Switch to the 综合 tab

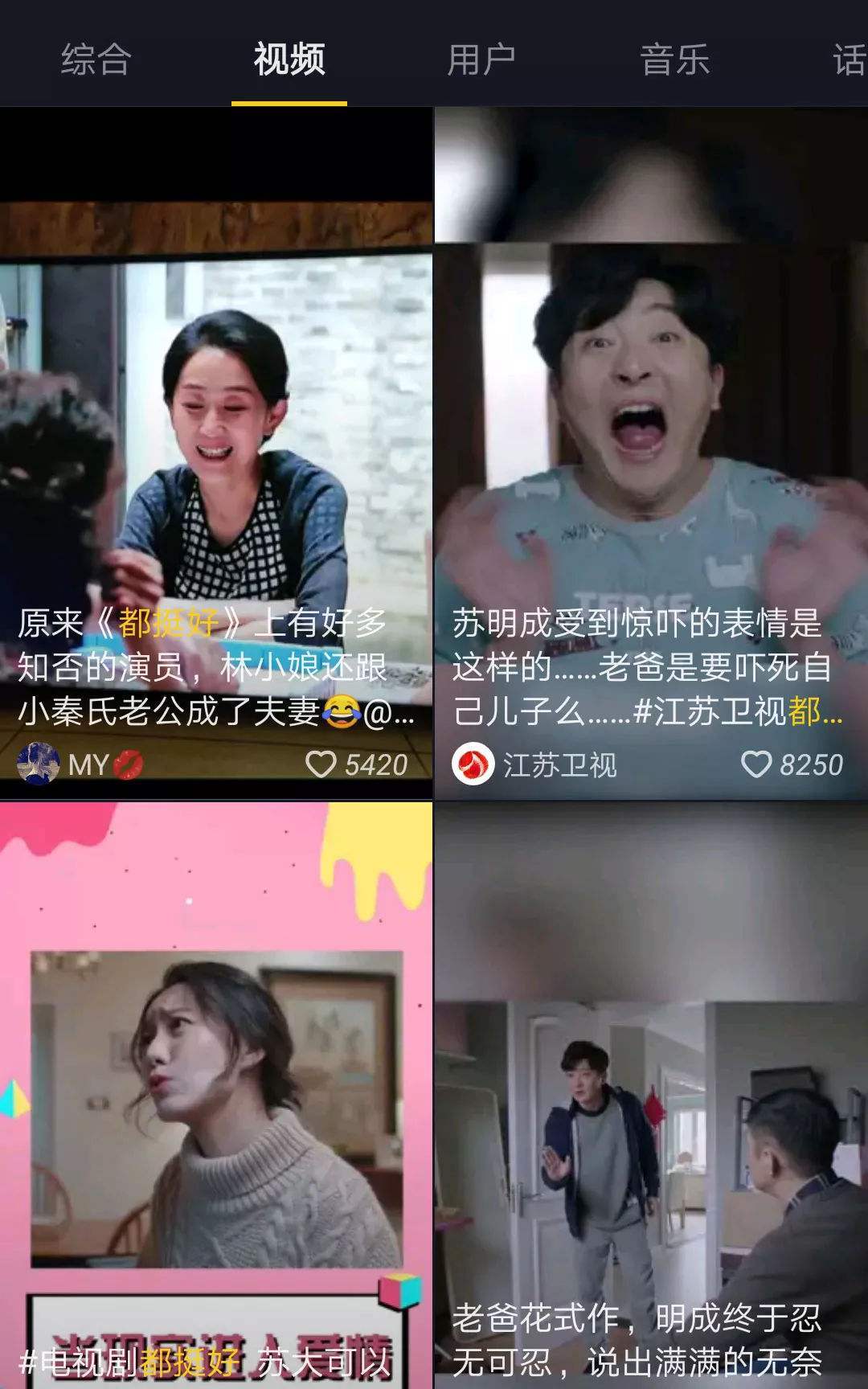(96, 60)
